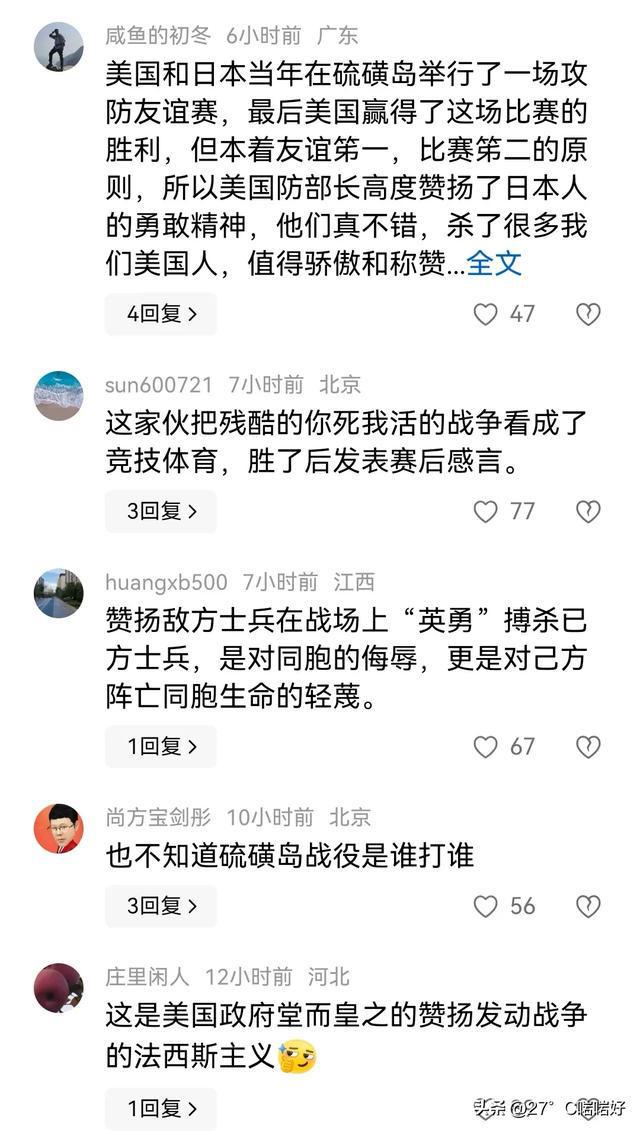Screen dimensions: 640x1131
Task: Open 4 replies under 咸鱼的初冬's comment
Action: (161, 314)
